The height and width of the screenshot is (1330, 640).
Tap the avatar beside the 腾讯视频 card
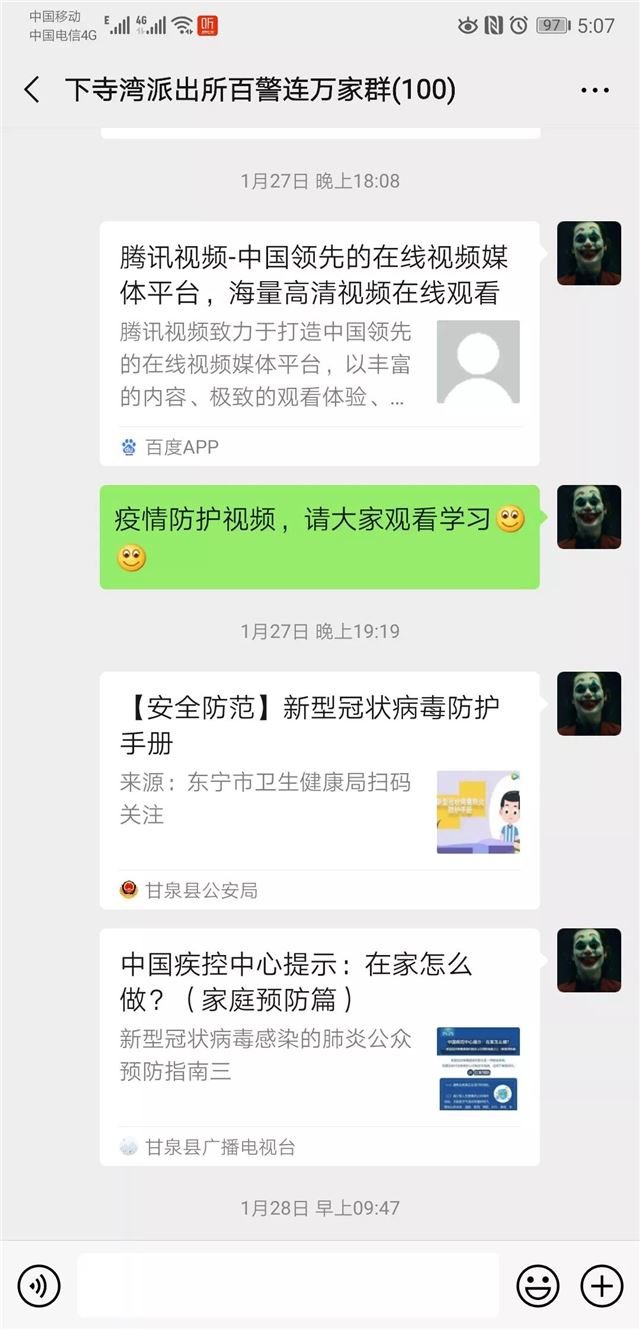click(x=589, y=254)
